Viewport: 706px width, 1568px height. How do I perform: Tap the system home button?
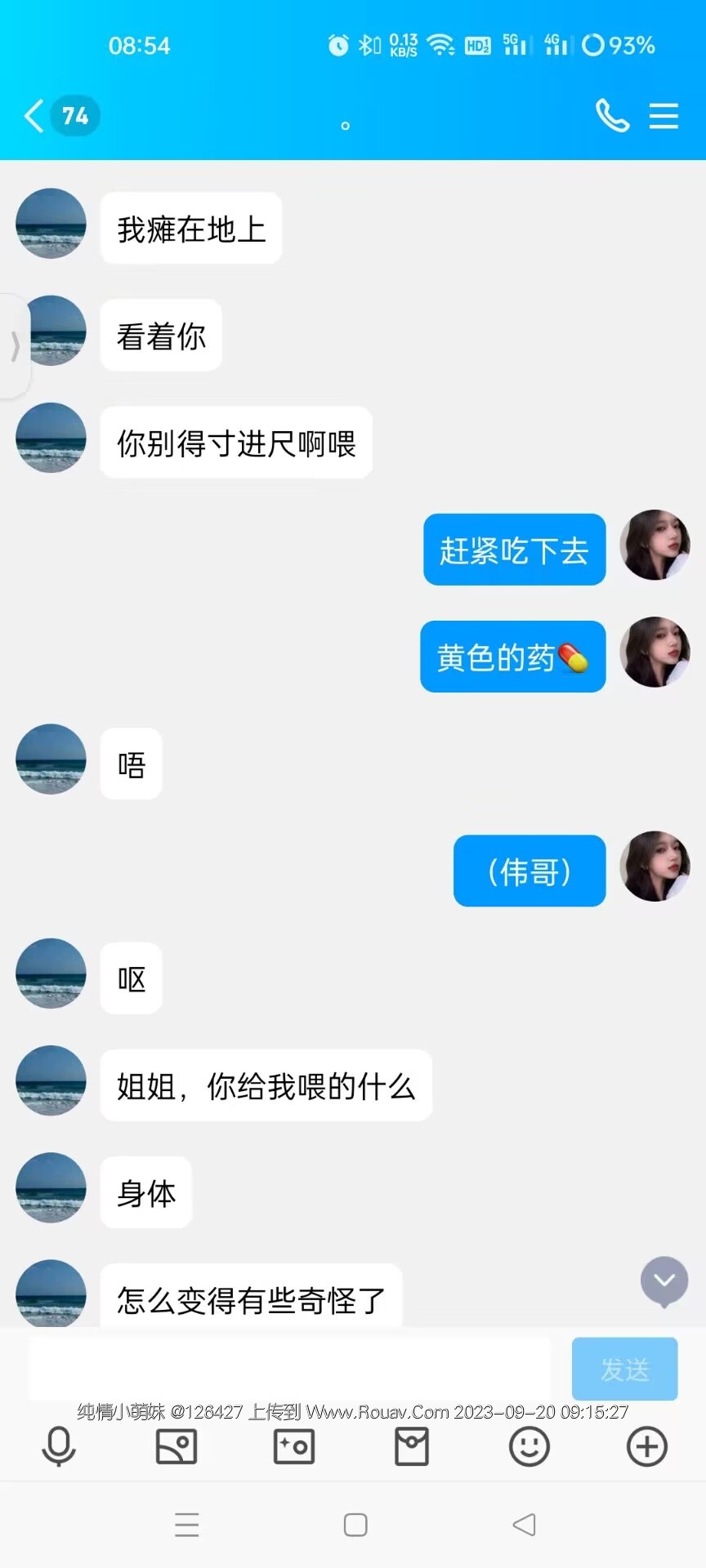355,1525
